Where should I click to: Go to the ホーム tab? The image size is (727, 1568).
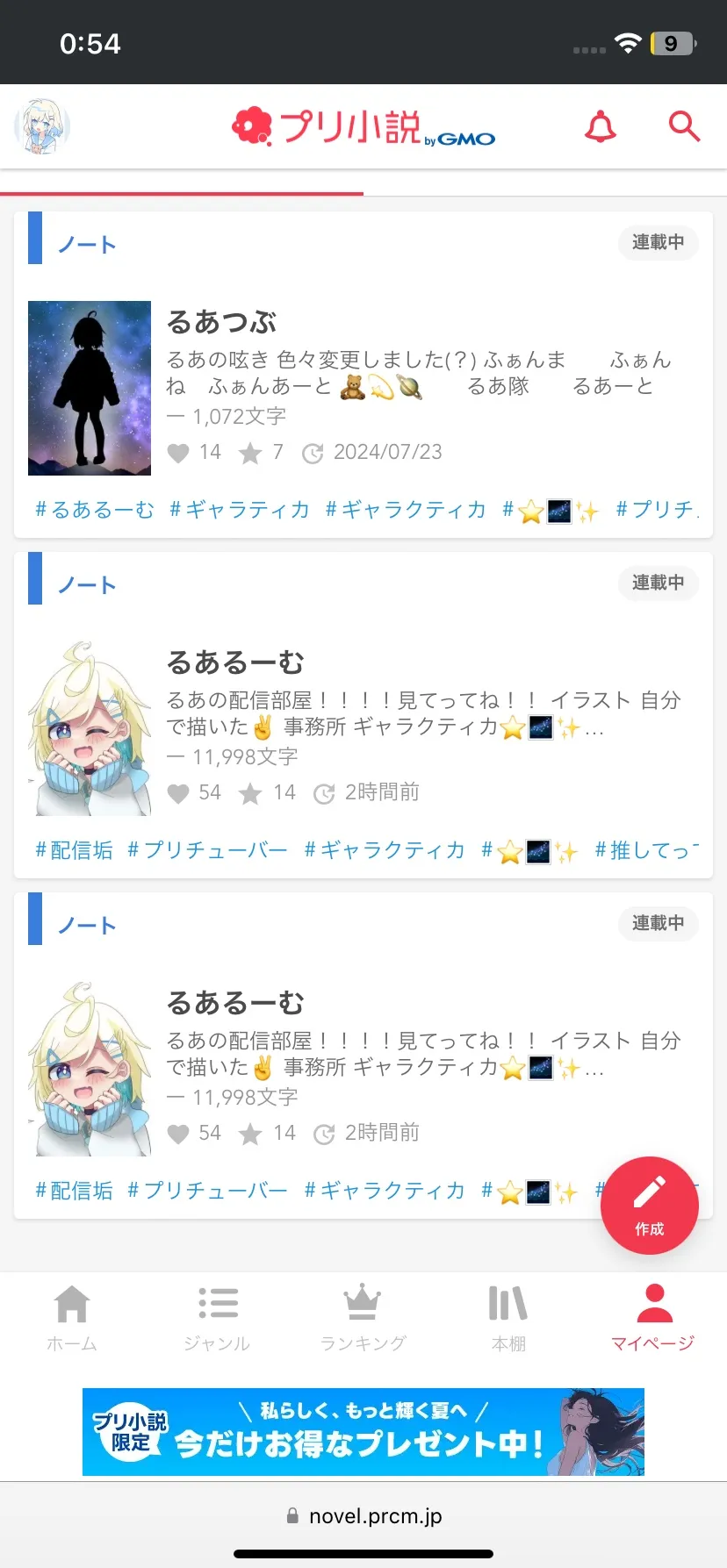[72, 1318]
